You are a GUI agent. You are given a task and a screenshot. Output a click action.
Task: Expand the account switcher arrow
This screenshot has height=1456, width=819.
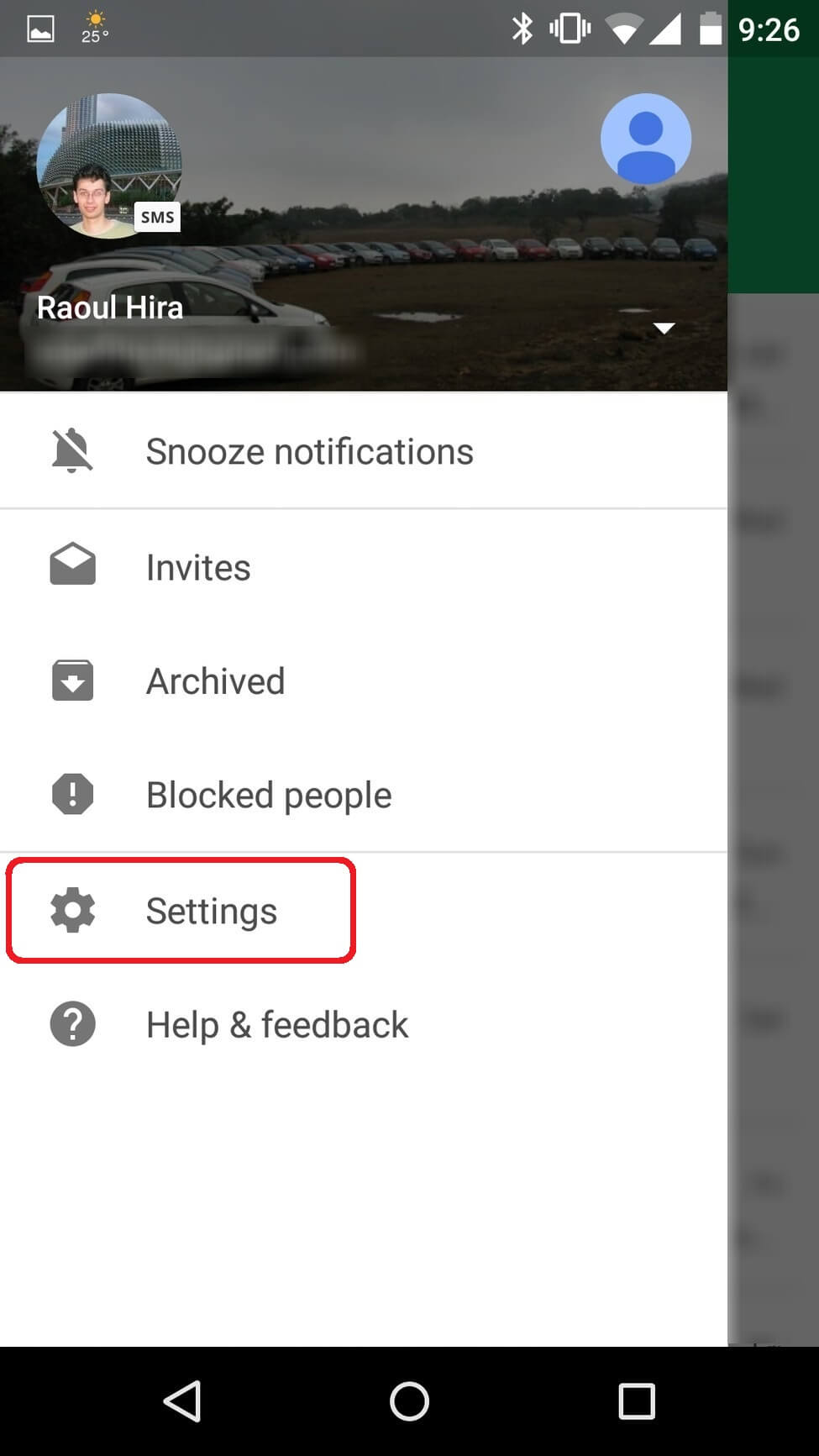pos(664,328)
